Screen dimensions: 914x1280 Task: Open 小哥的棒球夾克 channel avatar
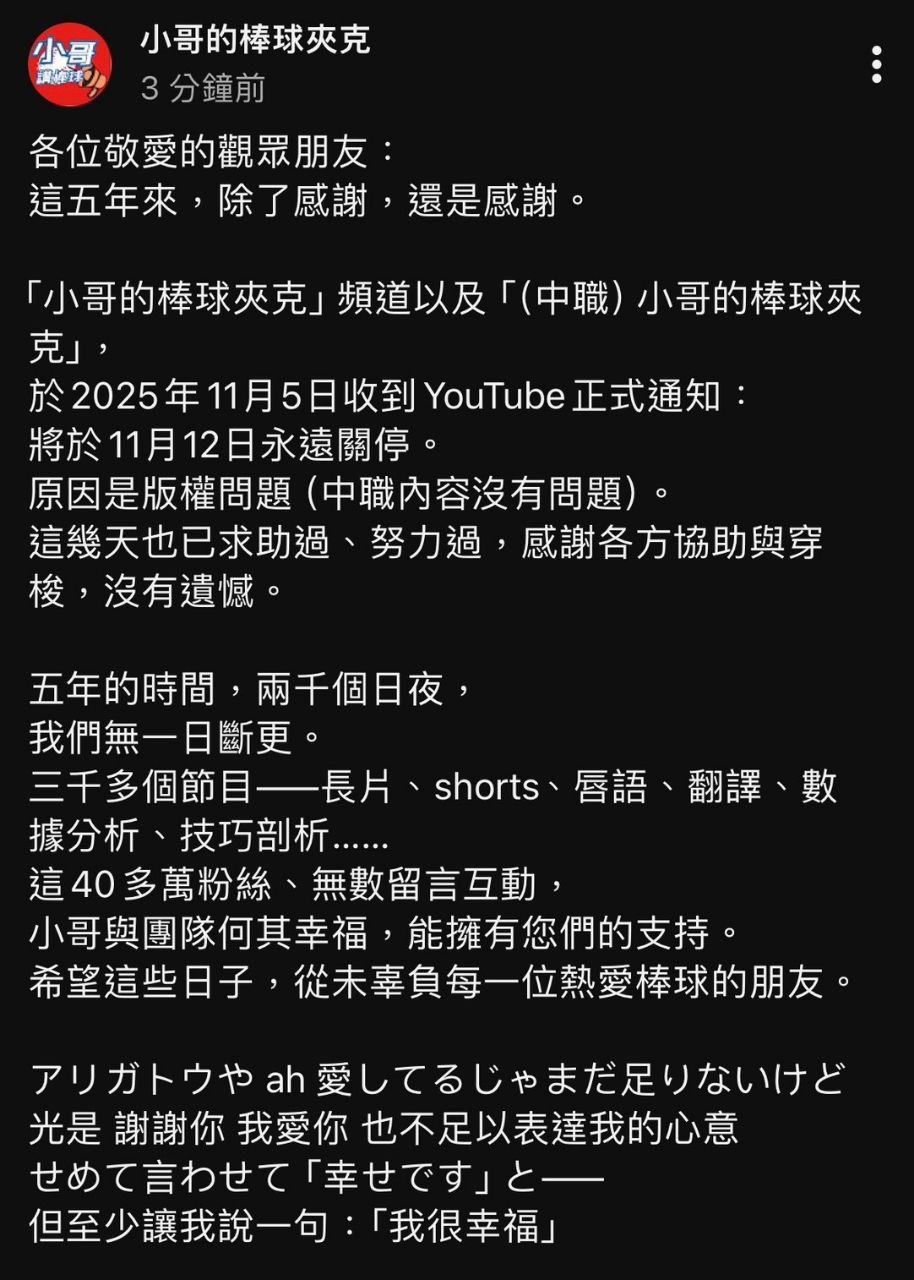click(70, 65)
